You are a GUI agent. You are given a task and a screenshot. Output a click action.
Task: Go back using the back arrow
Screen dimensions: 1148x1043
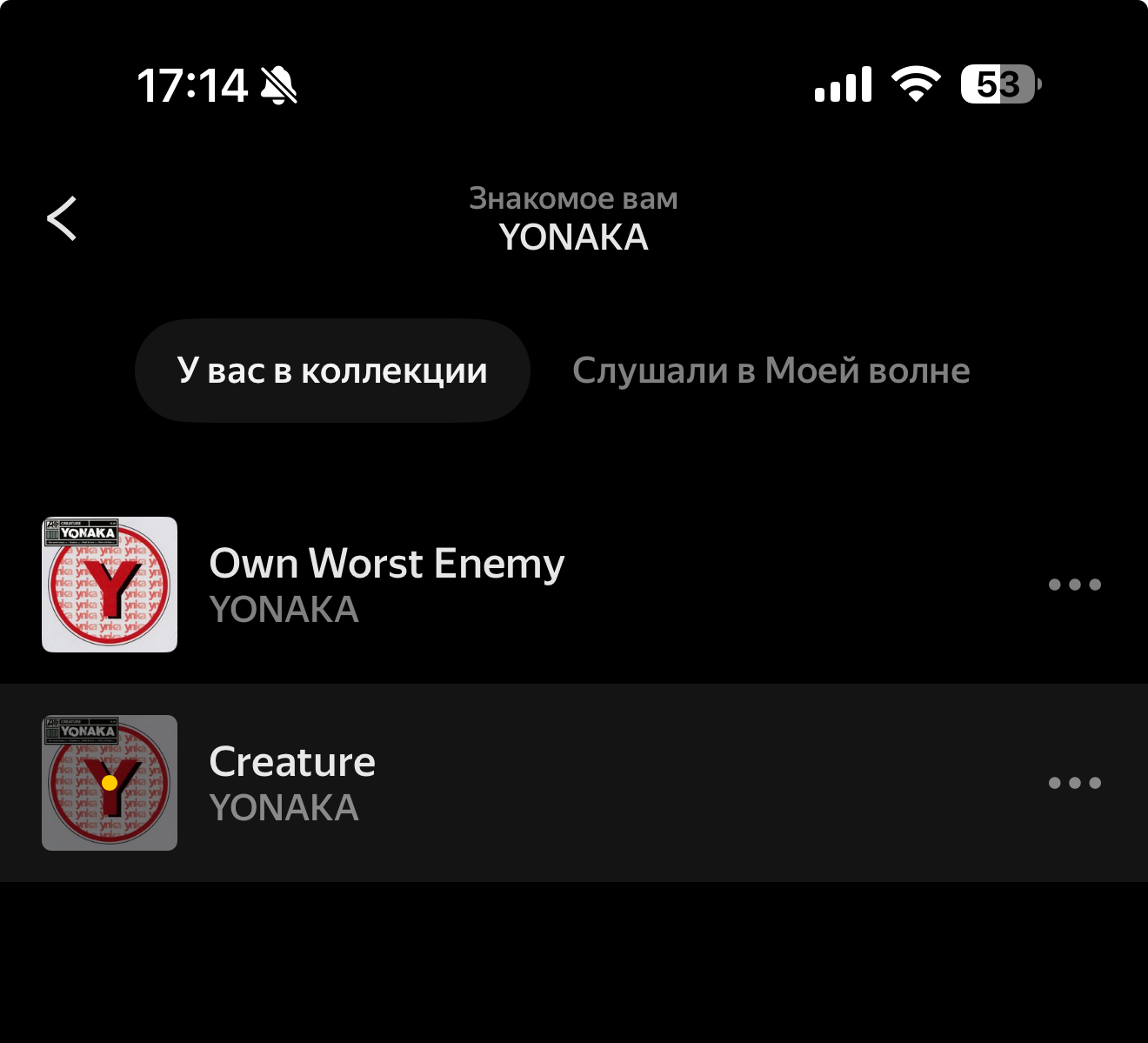coord(62,218)
